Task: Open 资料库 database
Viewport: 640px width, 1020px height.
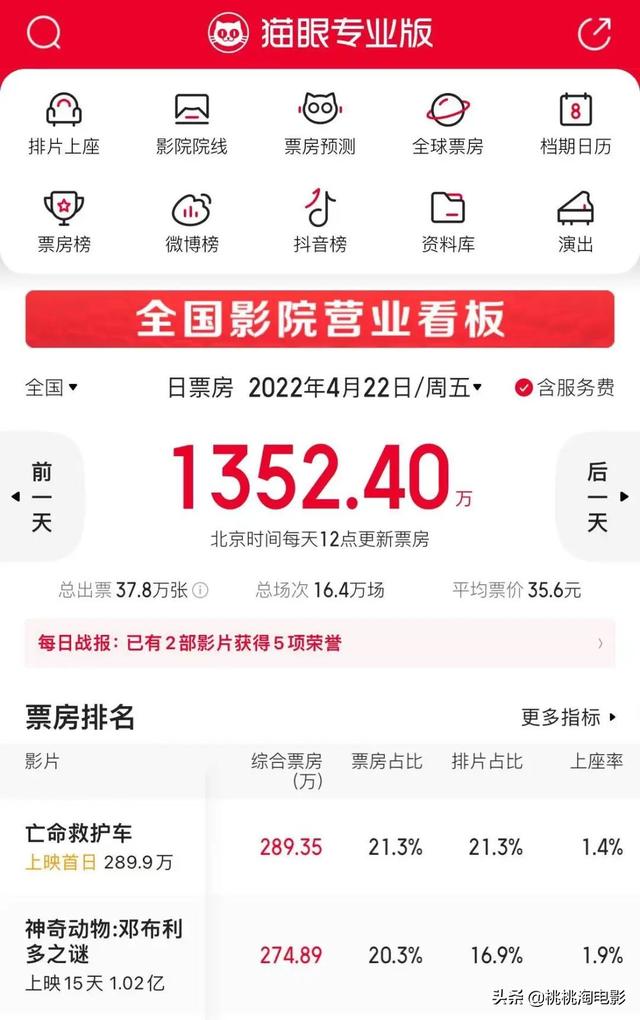Action: [447, 222]
